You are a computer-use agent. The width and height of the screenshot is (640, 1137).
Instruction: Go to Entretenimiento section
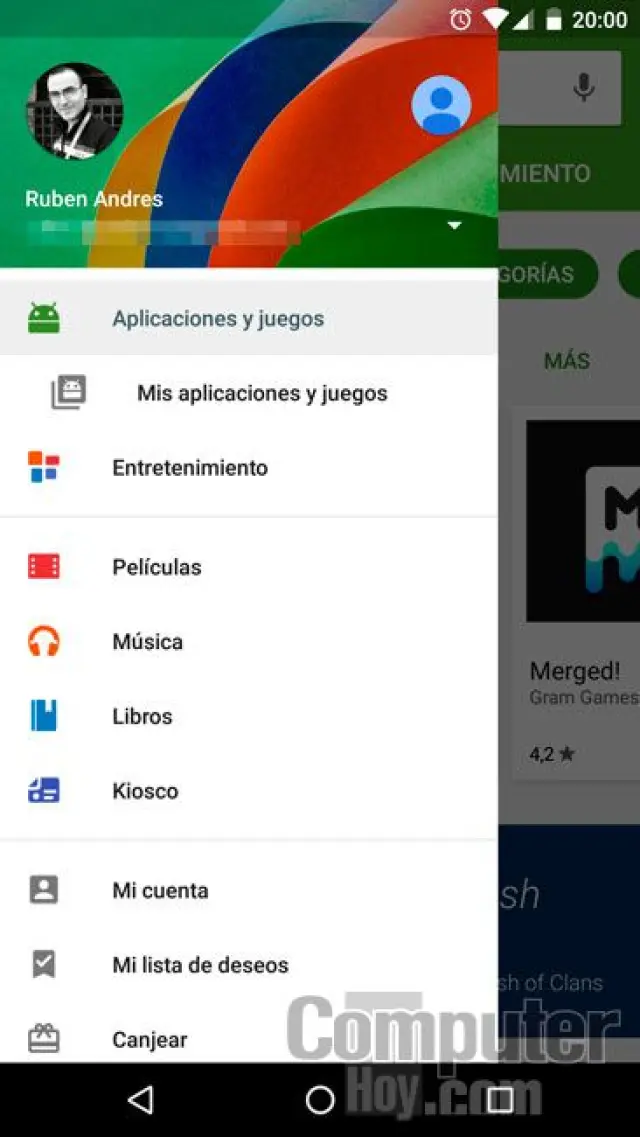[x=190, y=468]
